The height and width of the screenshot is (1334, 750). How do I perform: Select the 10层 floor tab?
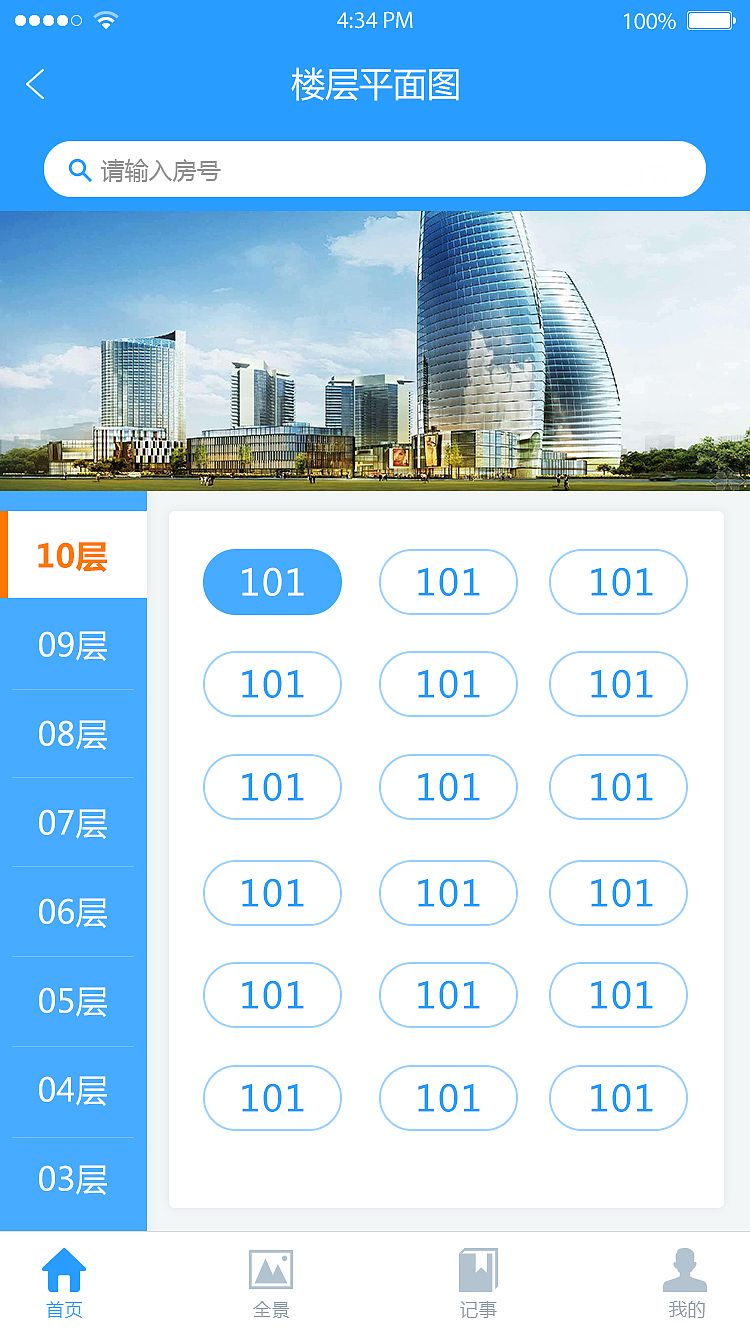pos(73,556)
